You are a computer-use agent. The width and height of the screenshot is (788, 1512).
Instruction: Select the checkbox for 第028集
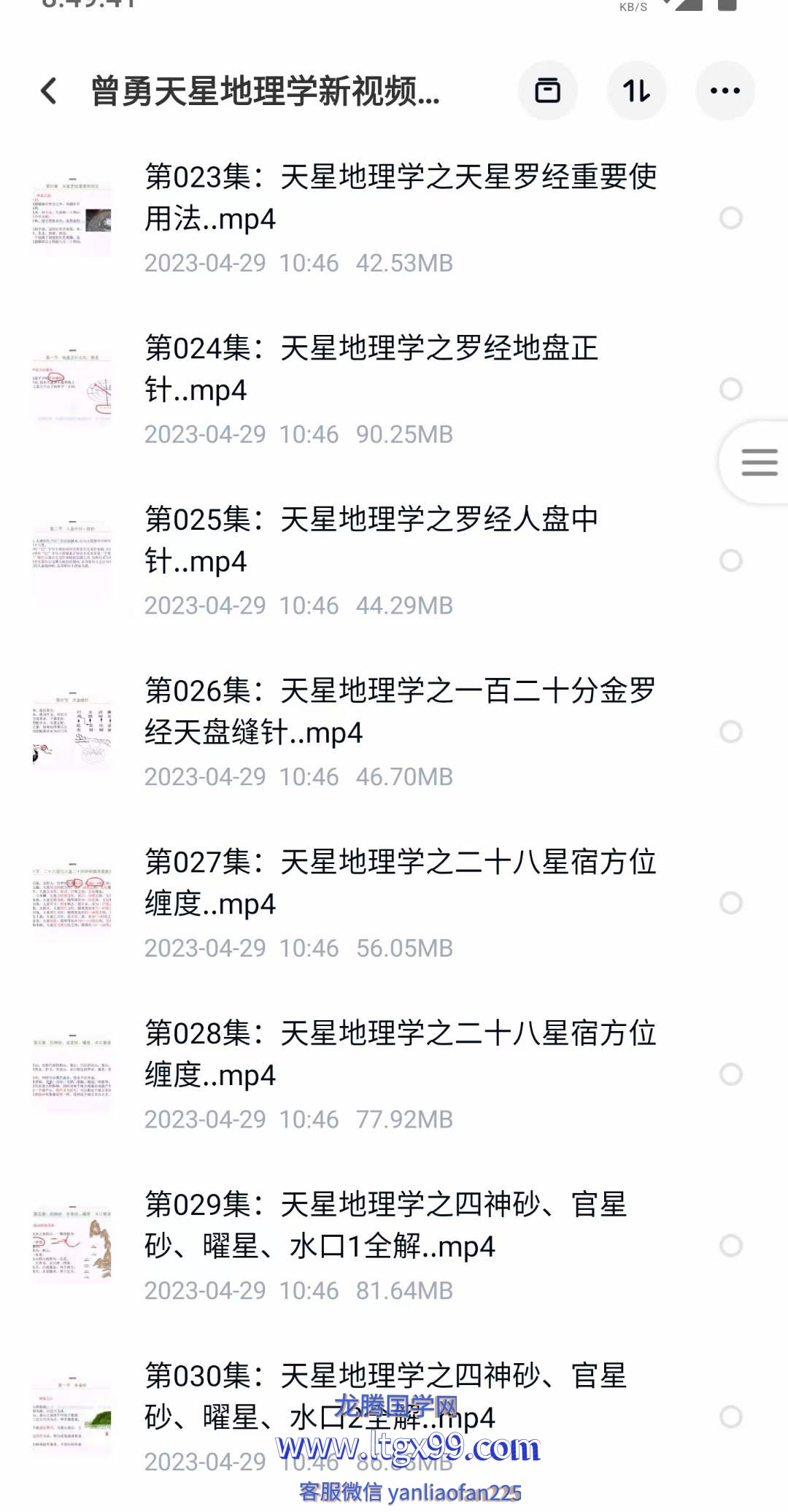tap(730, 1074)
